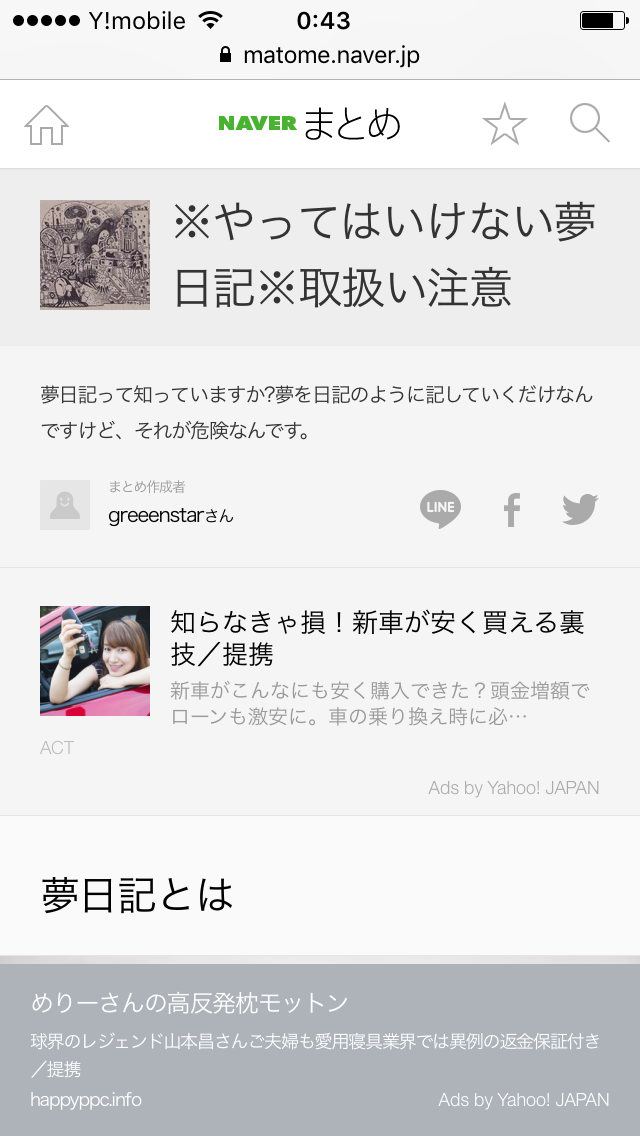Open the 新車が安く買える裏技 ad

pyautogui.click(x=376, y=638)
